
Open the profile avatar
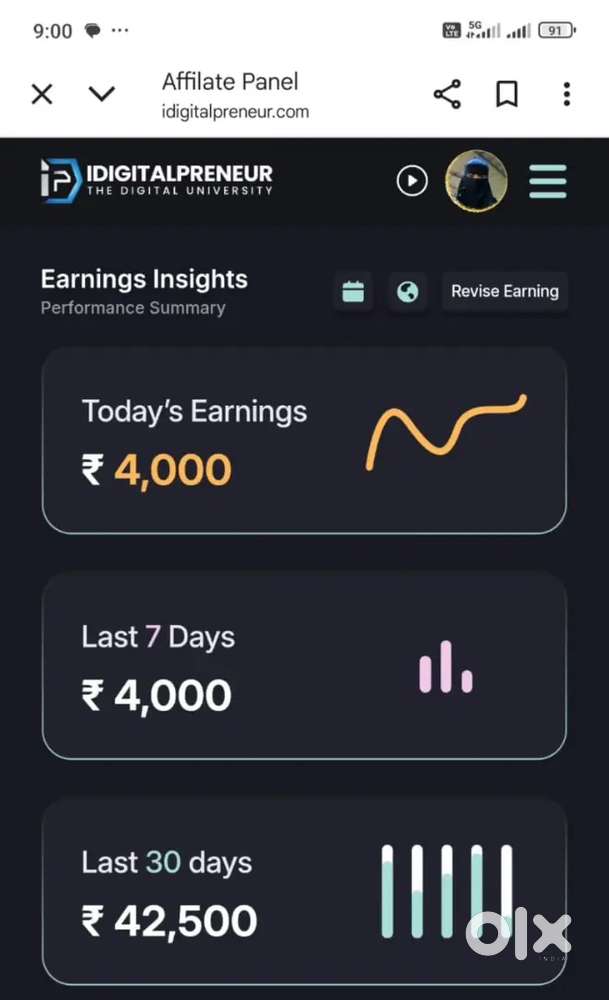pyautogui.click(x=475, y=181)
